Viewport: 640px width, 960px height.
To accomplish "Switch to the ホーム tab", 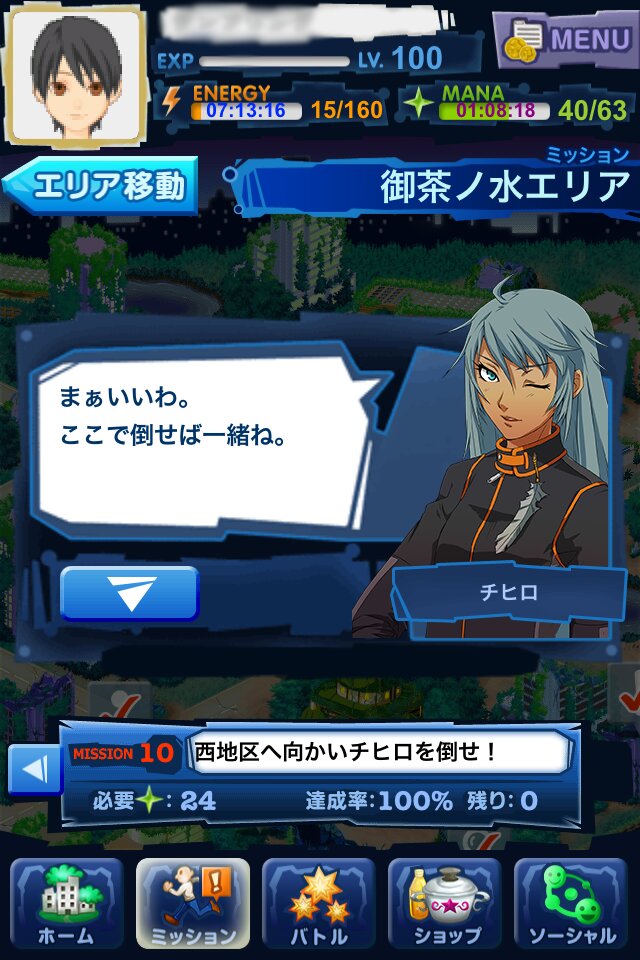I will pyautogui.click(x=66, y=903).
